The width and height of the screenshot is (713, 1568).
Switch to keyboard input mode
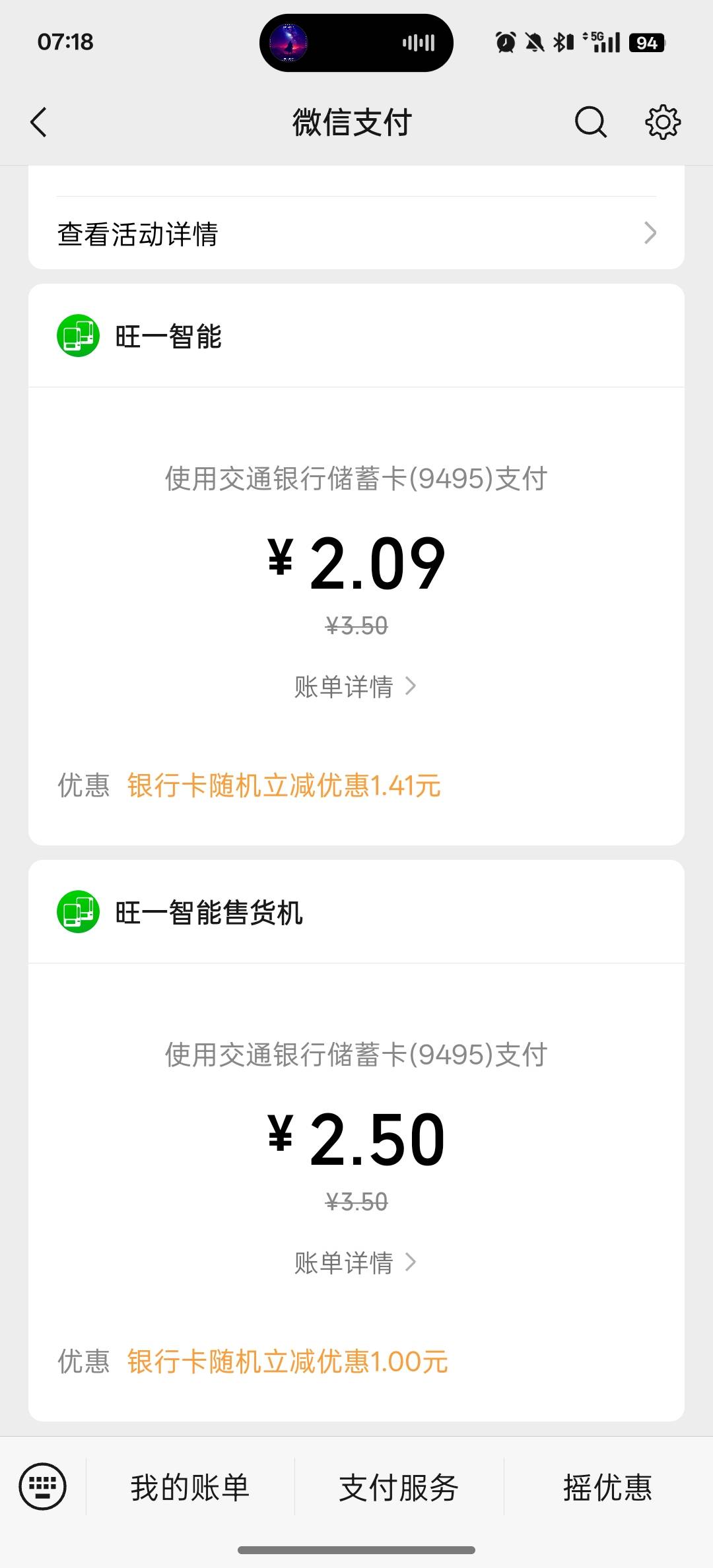pos(43,1486)
